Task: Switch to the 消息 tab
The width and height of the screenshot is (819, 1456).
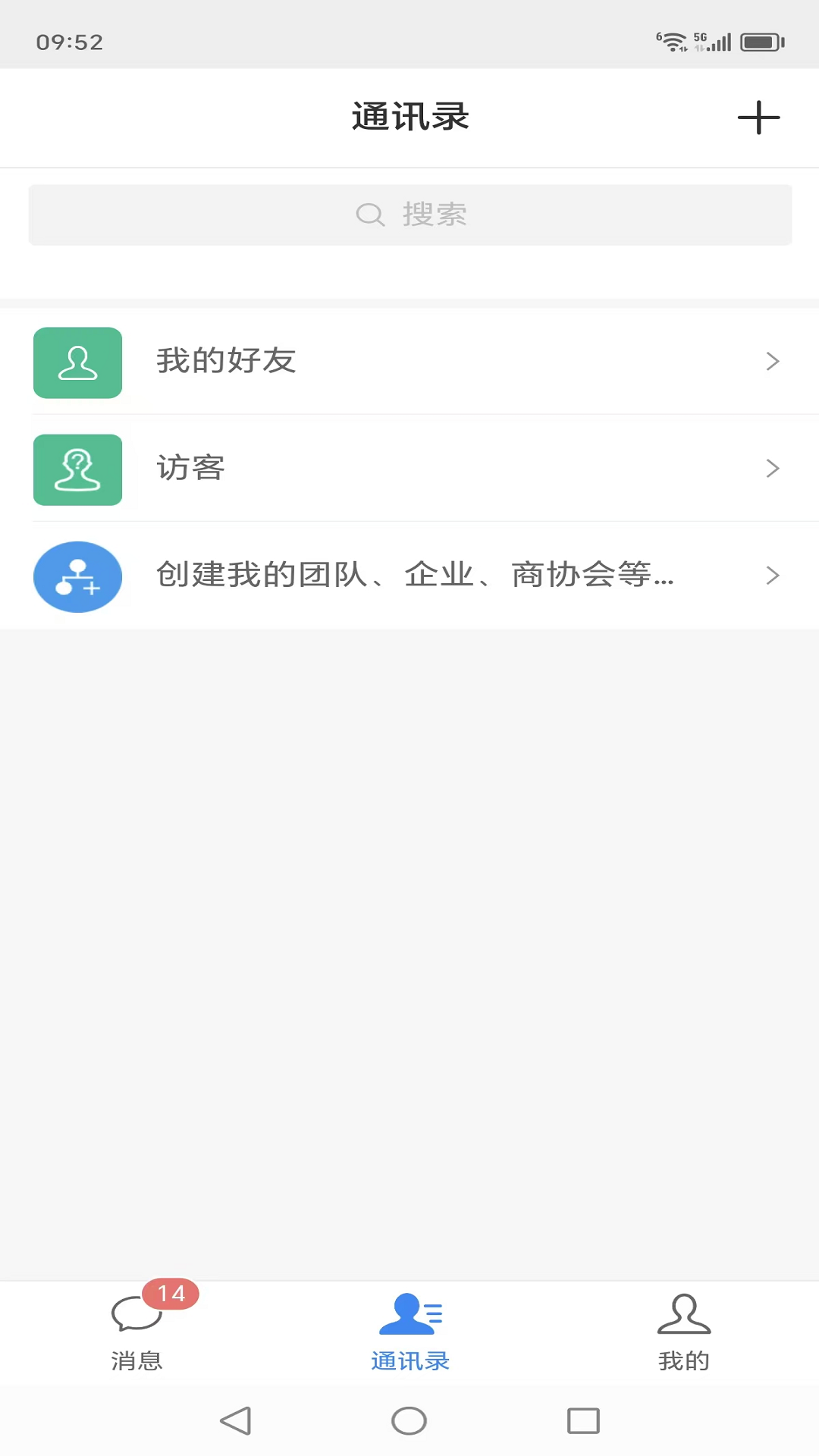Action: click(x=137, y=1335)
